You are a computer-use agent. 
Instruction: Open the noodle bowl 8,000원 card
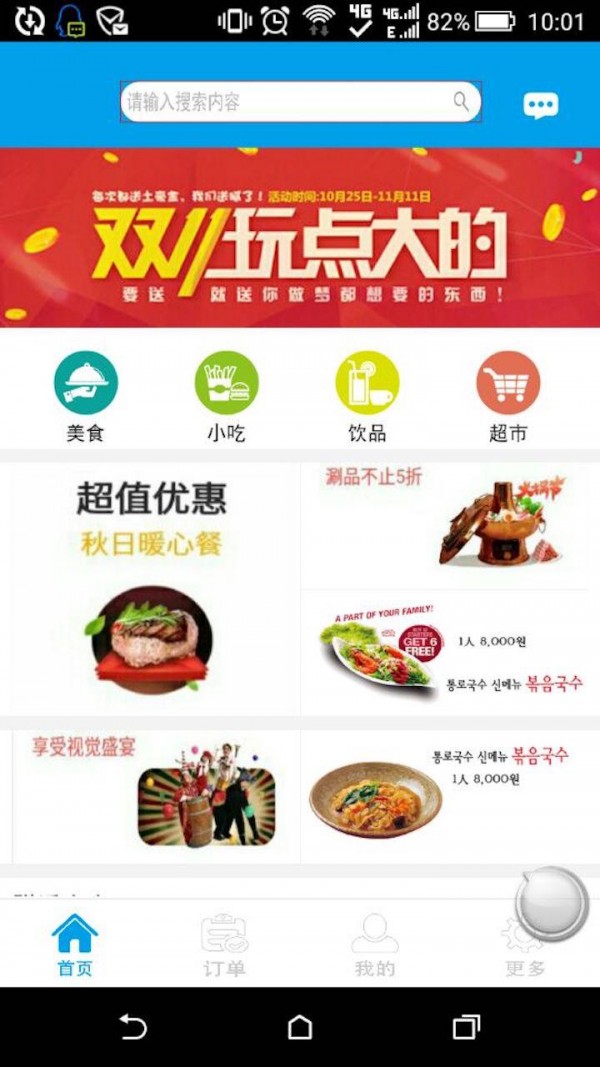coord(450,797)
